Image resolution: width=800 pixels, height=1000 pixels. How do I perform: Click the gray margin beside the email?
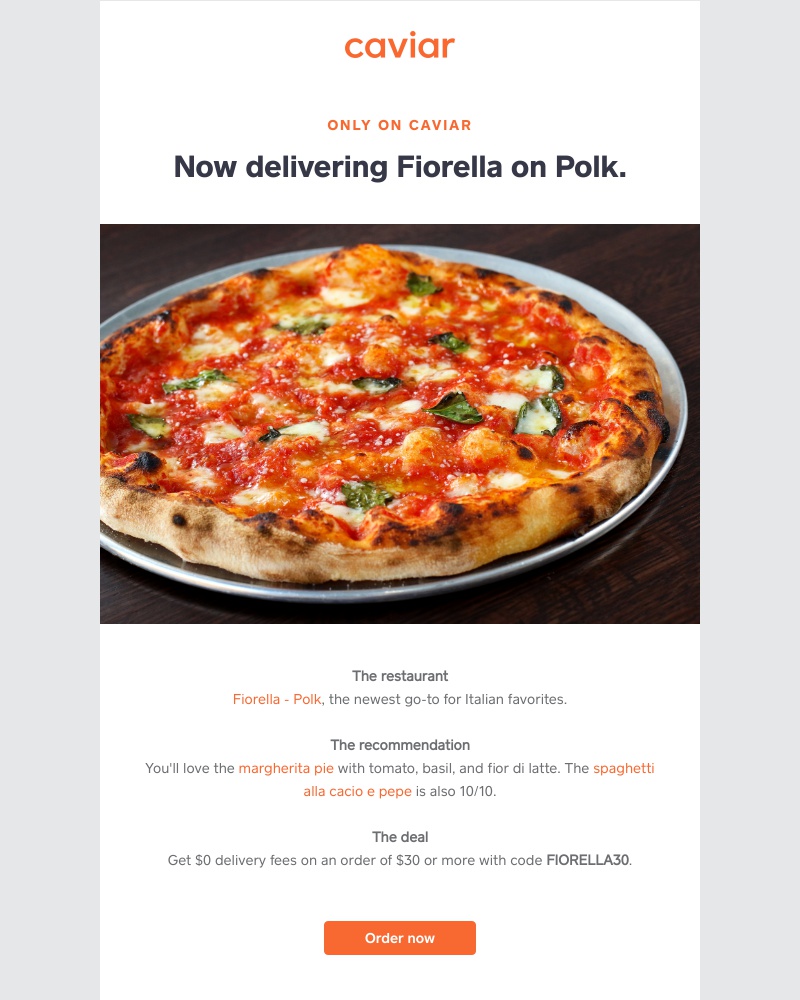[48, 500]
